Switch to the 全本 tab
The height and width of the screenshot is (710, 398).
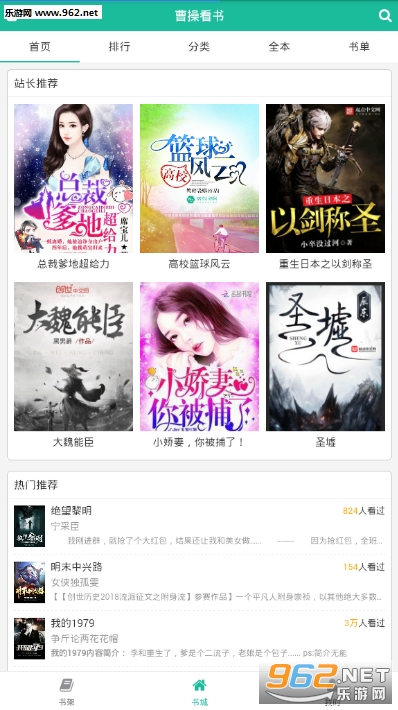click(x=279, y=47)
